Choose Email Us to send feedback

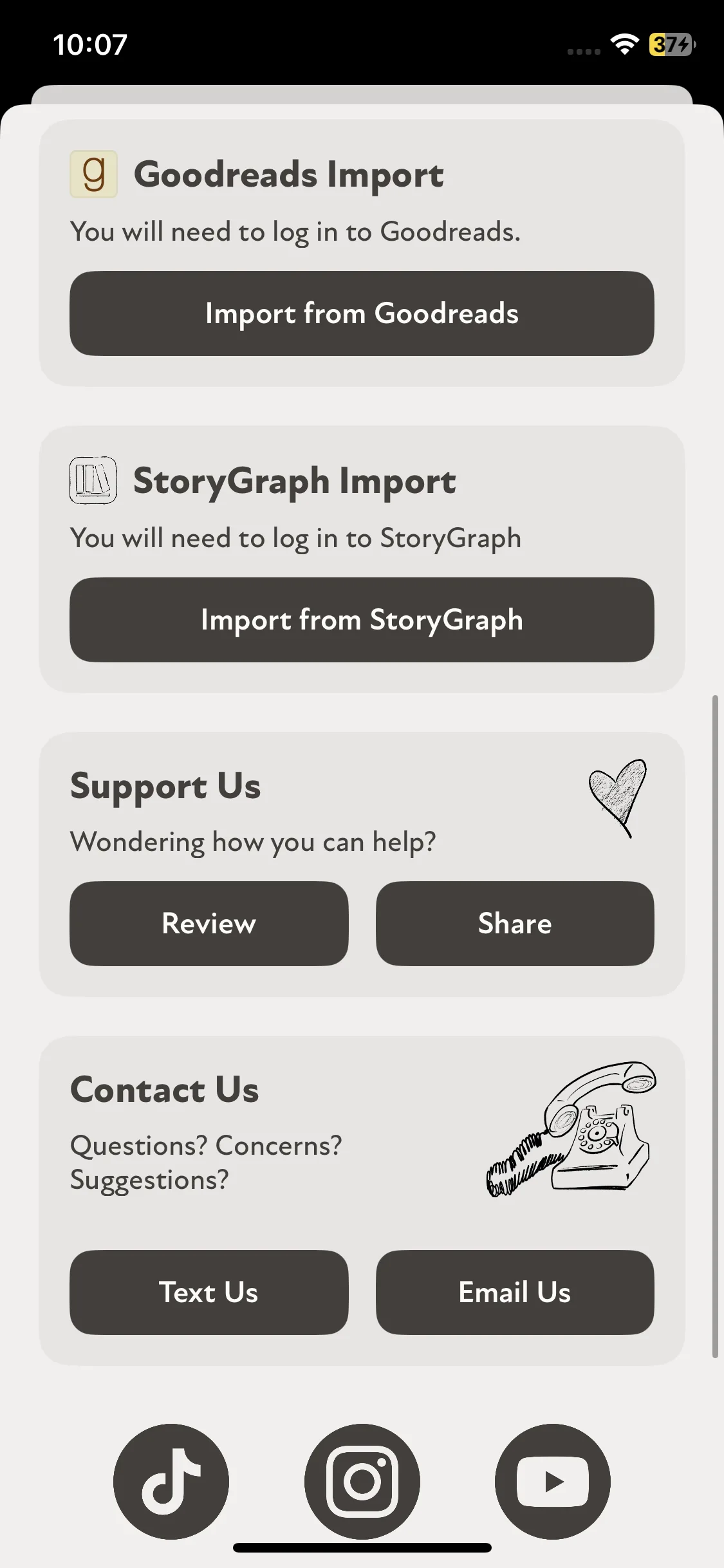[x=515, y=1293]
